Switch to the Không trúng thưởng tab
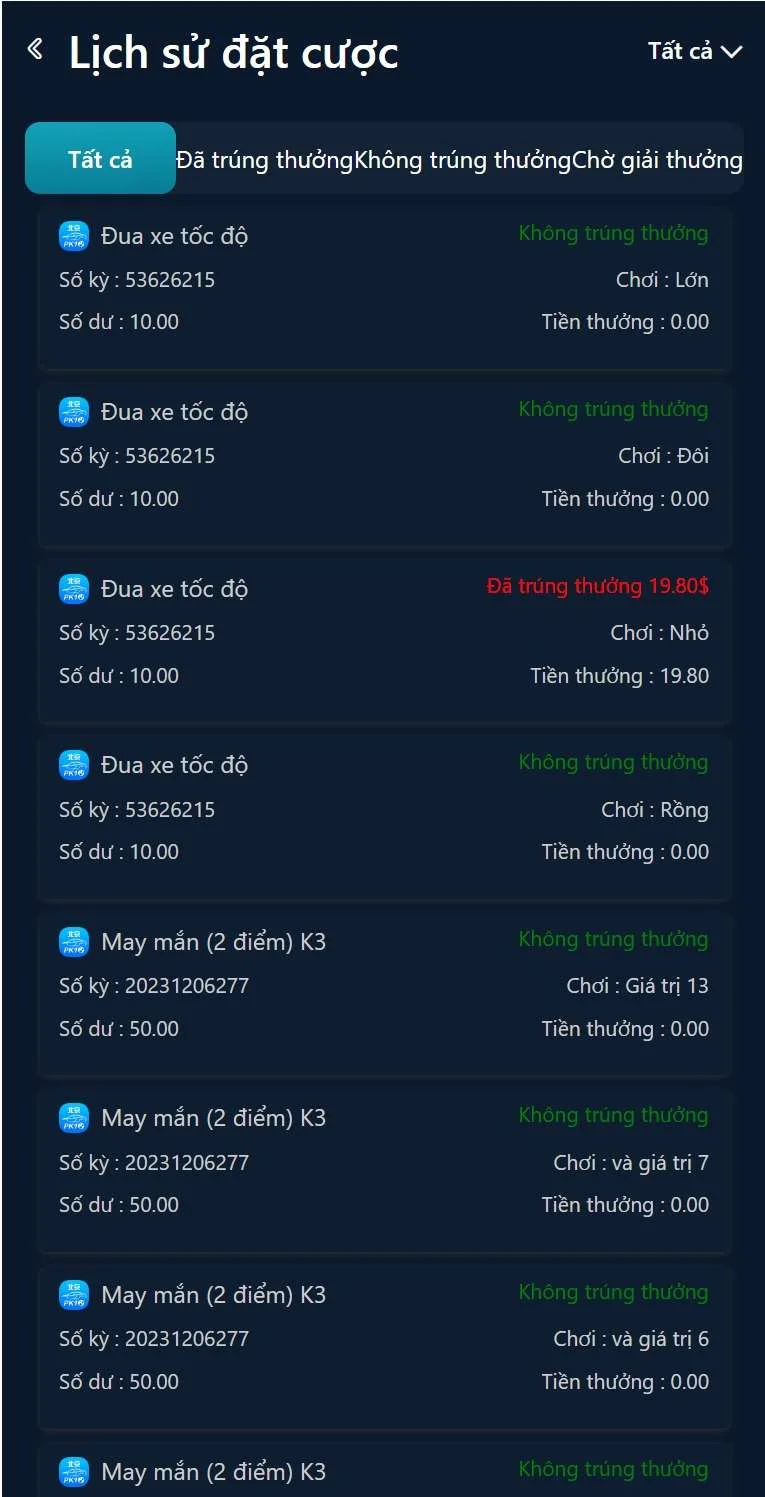This screenshot has height=1497, width=765. pos(463,160)
